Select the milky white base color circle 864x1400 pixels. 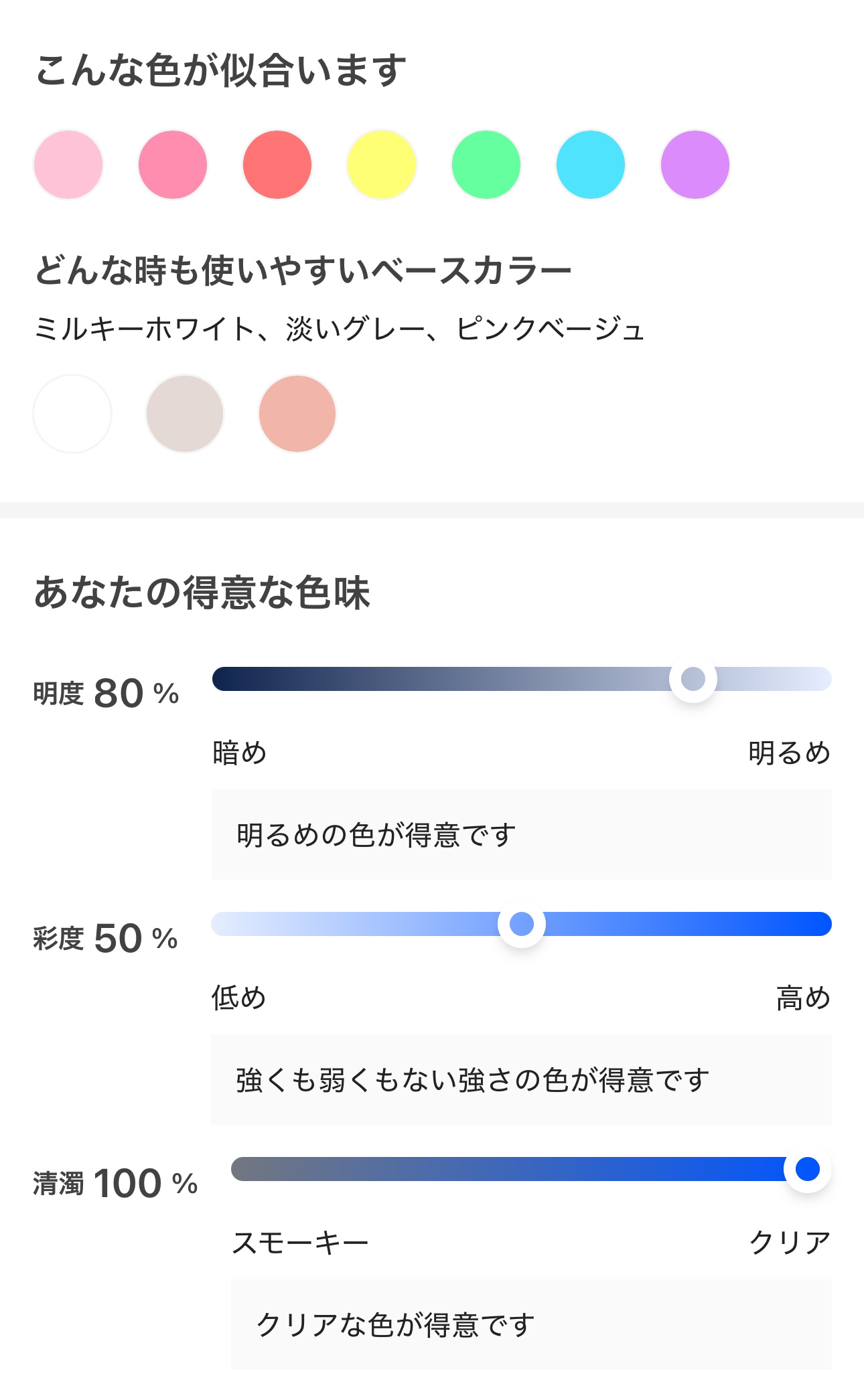pos(72,414)
